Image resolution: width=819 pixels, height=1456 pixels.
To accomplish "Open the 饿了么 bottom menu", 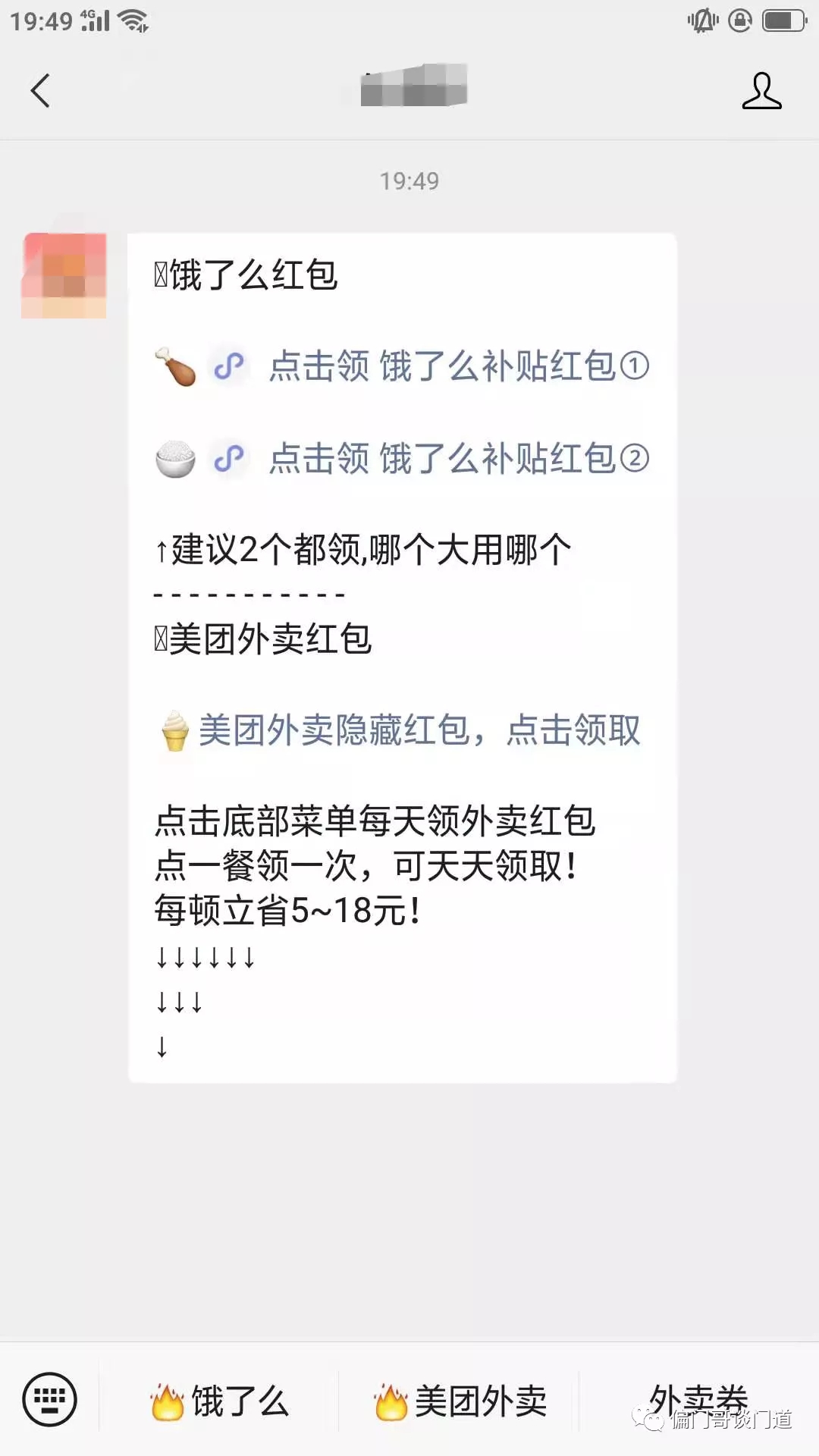I will (x=220, y=1401).
